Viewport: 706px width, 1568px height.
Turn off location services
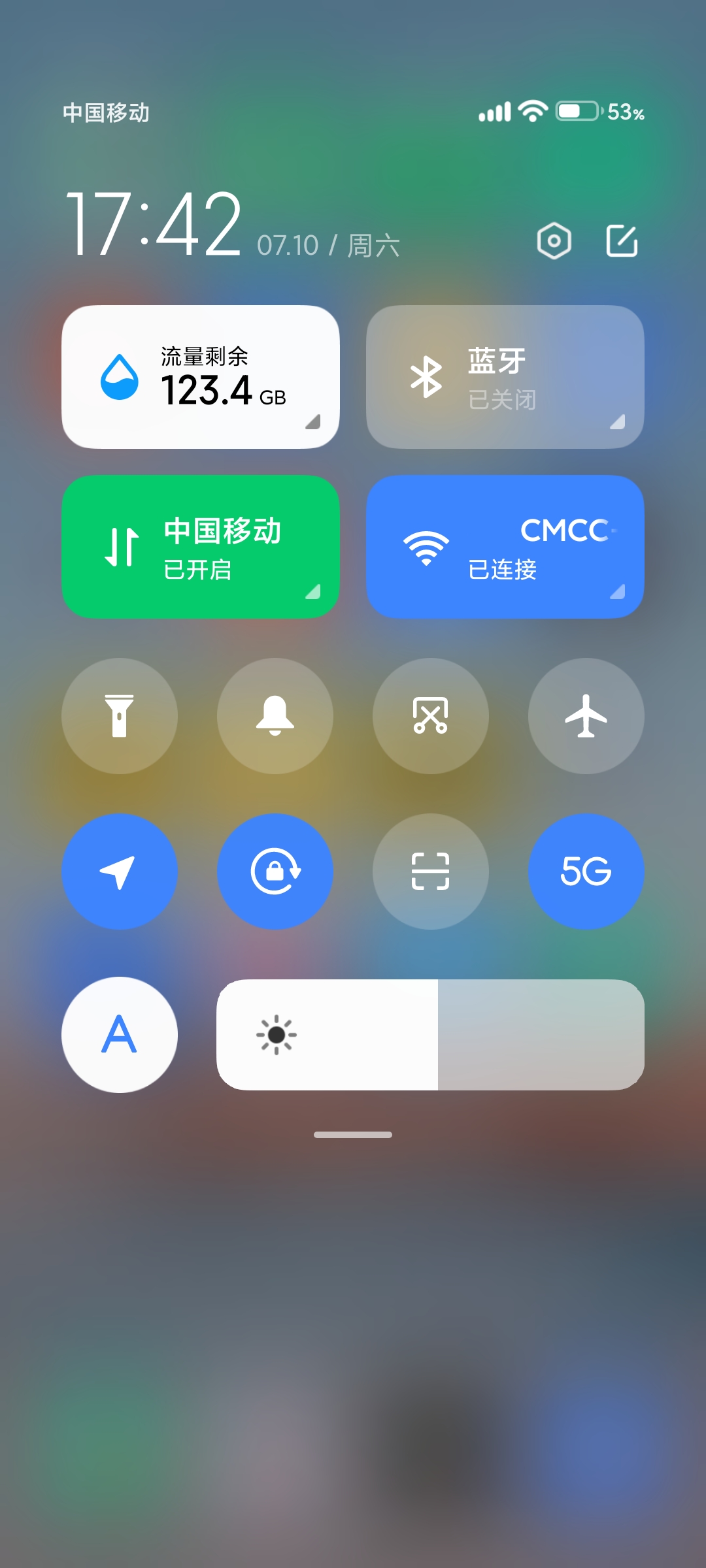coord(120,872)
